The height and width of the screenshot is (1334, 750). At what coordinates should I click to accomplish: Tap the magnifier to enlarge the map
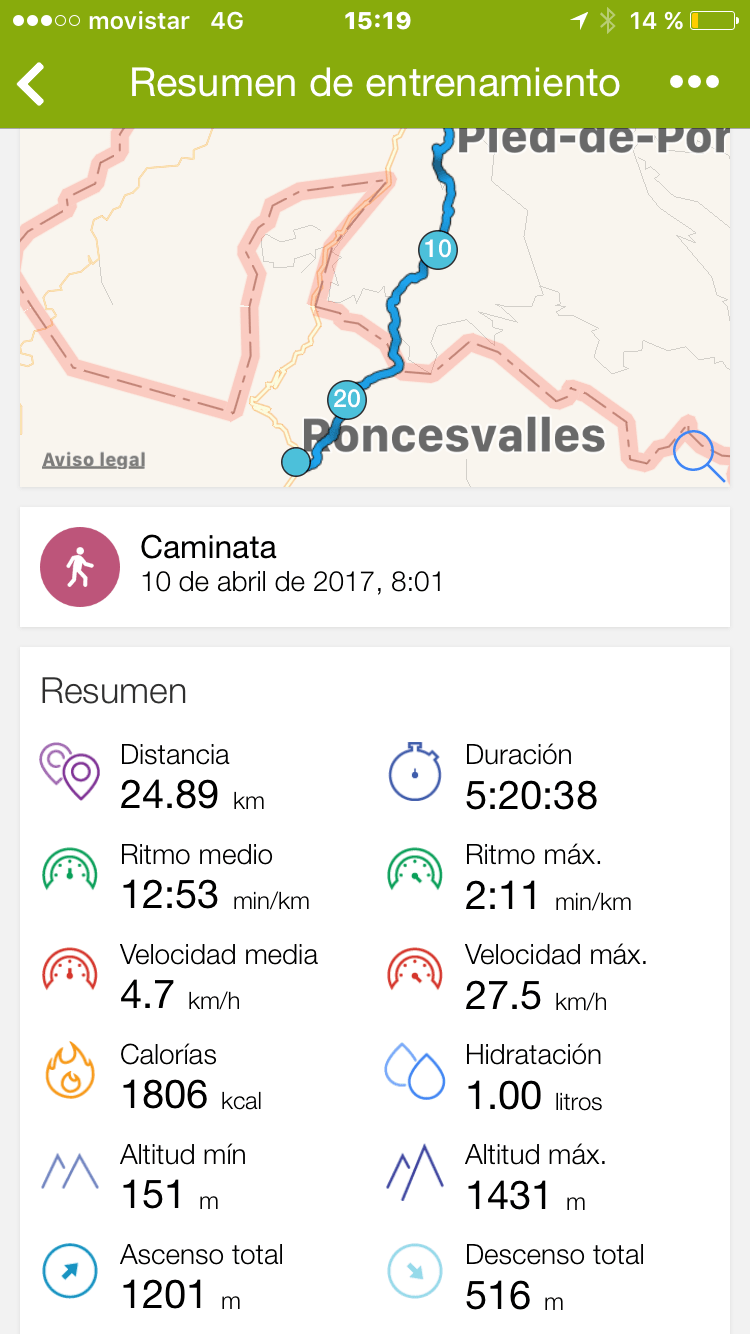tap(699, 455)
